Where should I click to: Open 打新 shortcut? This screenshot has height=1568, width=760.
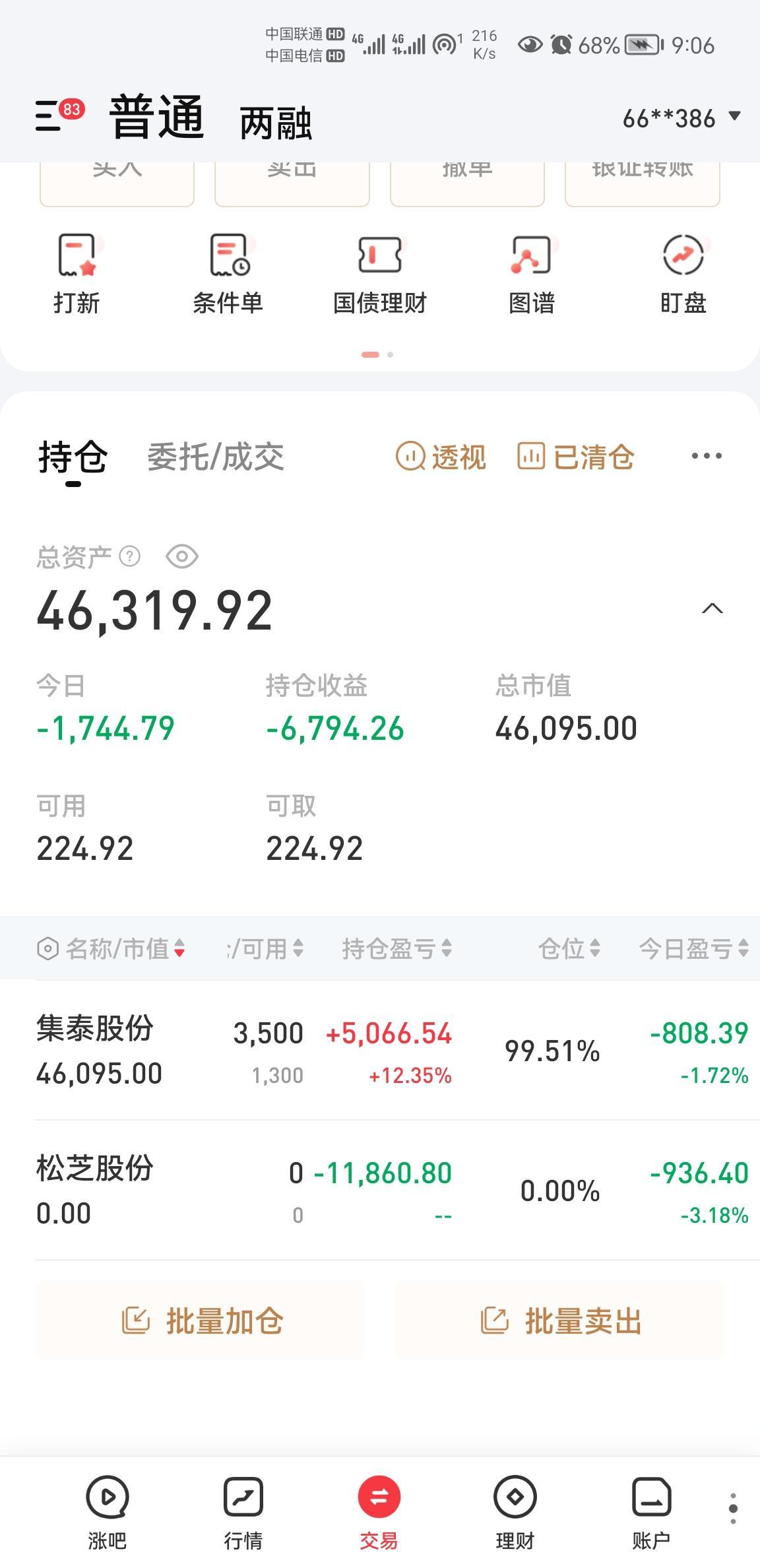click(x=77, y=274)
